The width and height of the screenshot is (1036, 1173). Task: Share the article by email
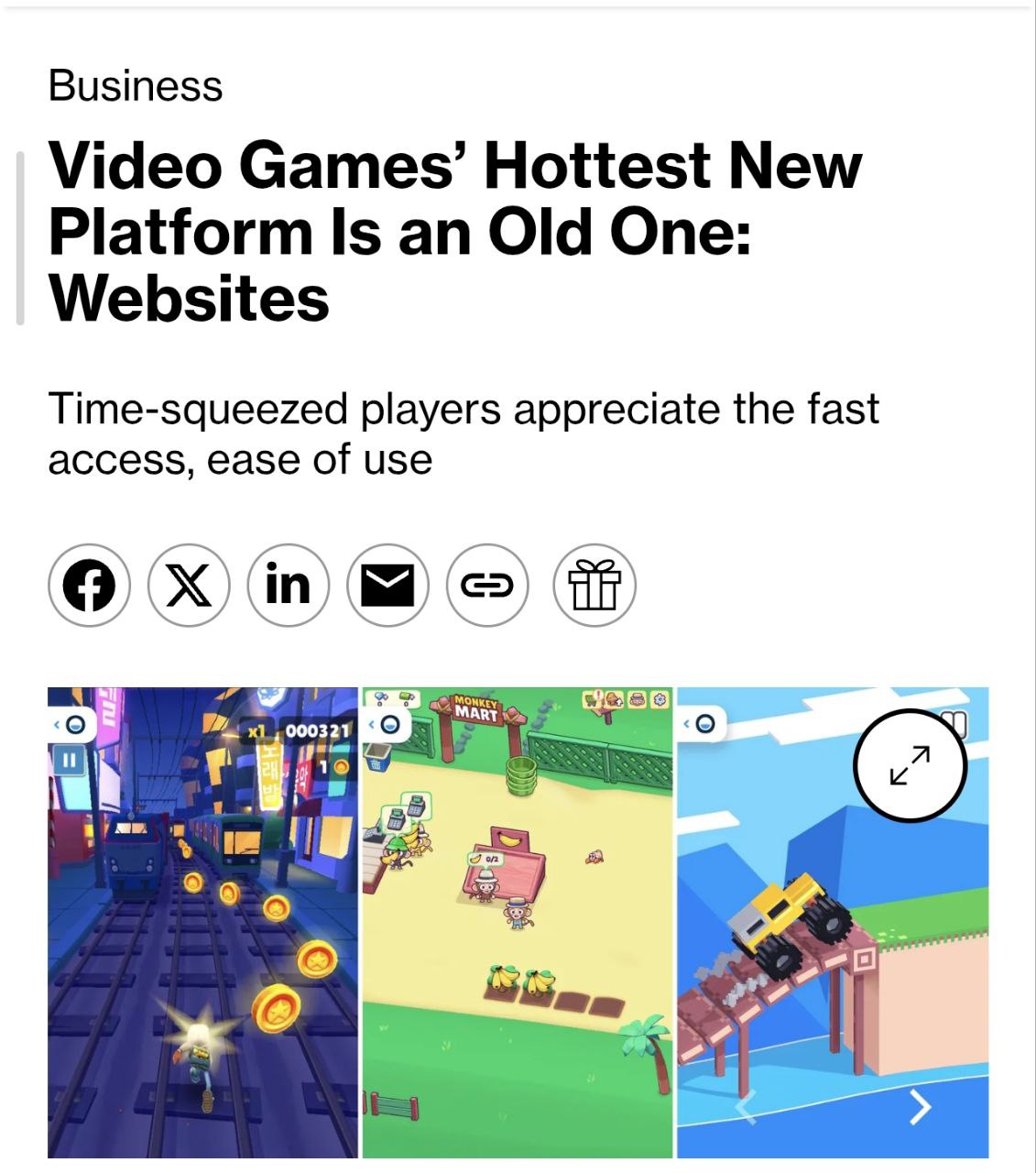387,586
